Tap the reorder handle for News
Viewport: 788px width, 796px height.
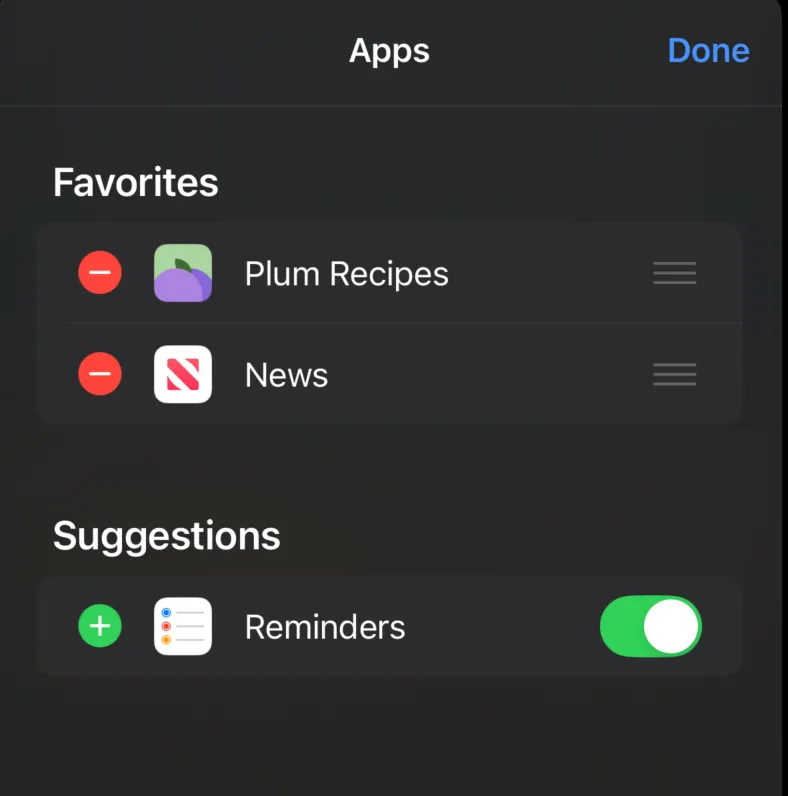[675, 375]
